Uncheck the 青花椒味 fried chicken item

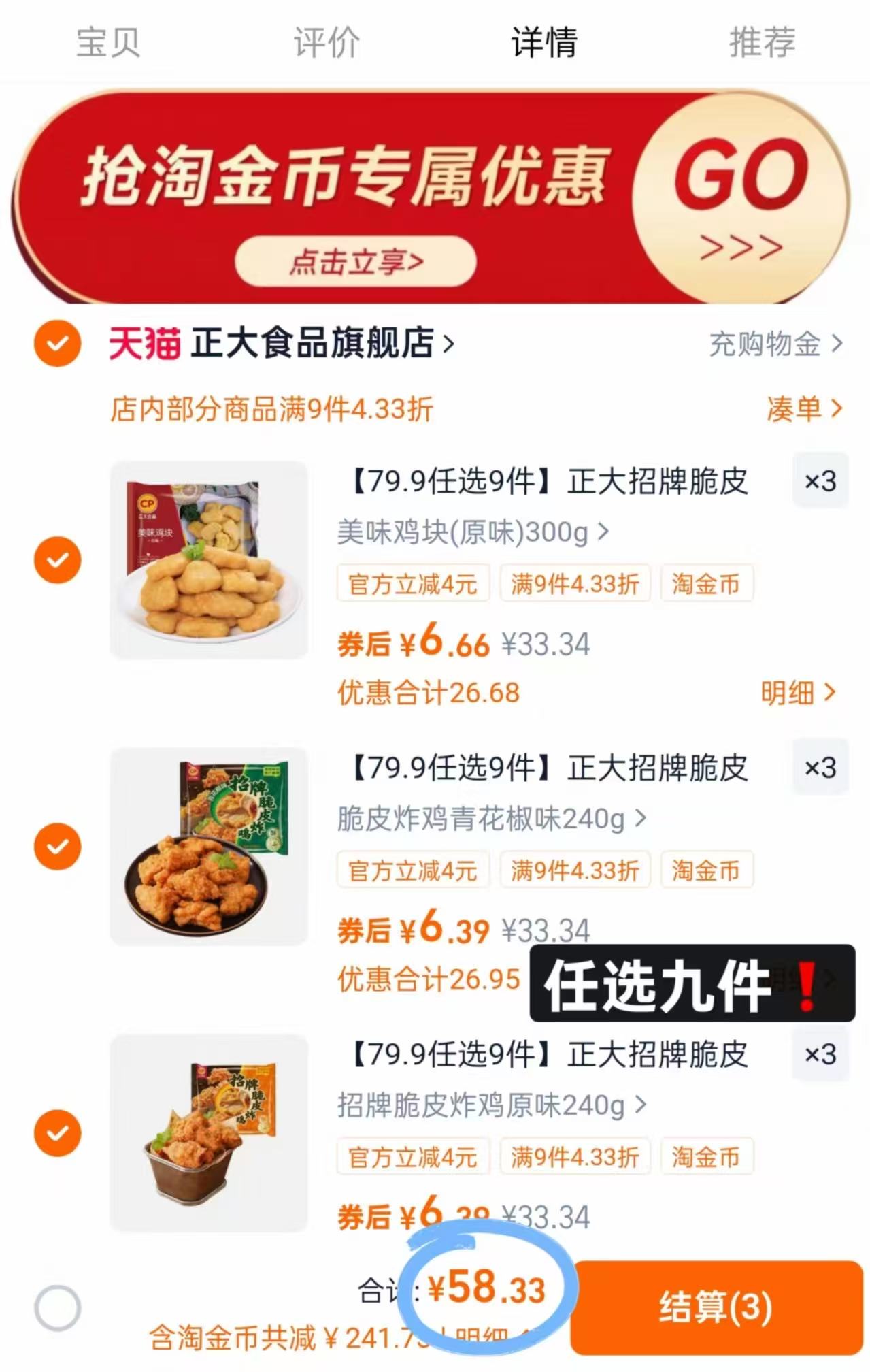click(x=57, y=846)
